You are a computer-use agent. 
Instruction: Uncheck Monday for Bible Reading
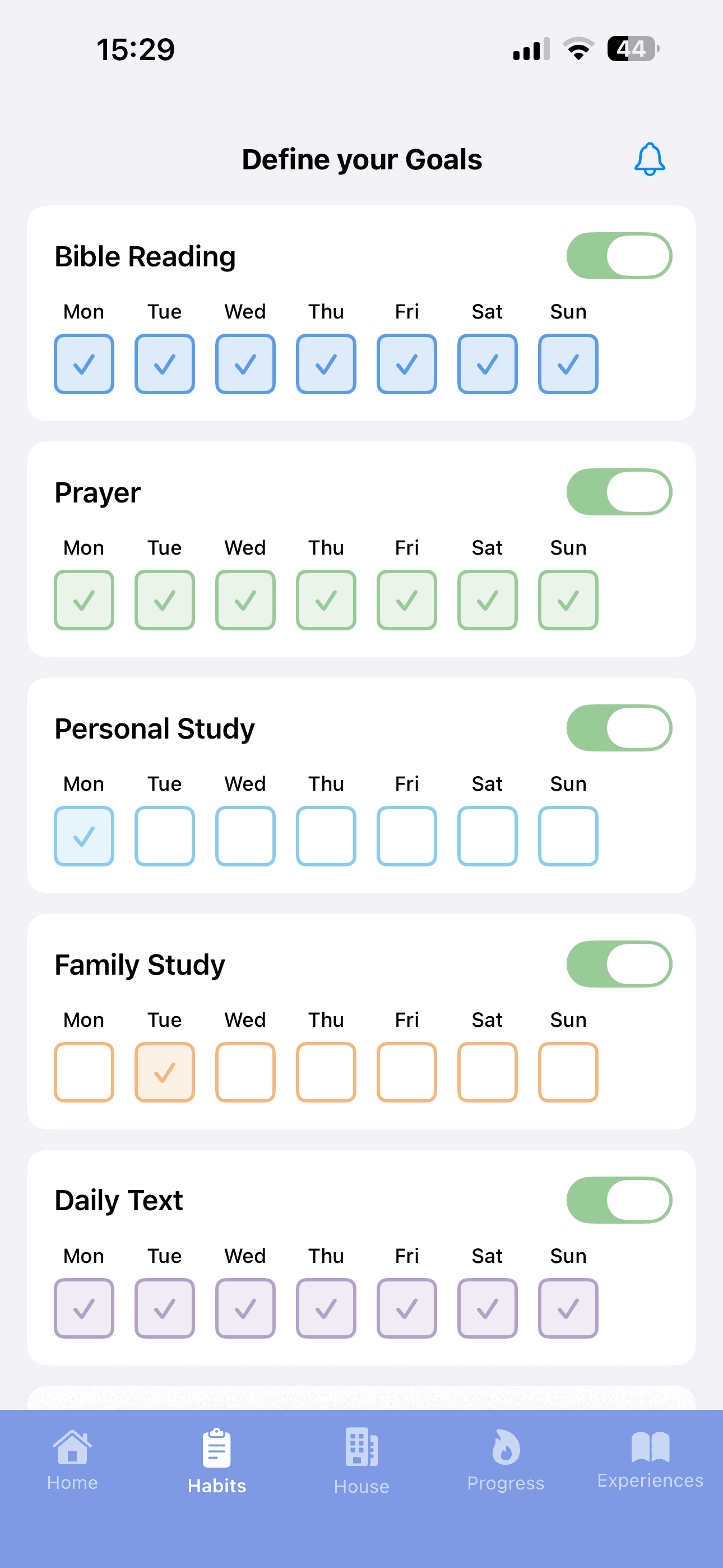[x=84, y=364]
